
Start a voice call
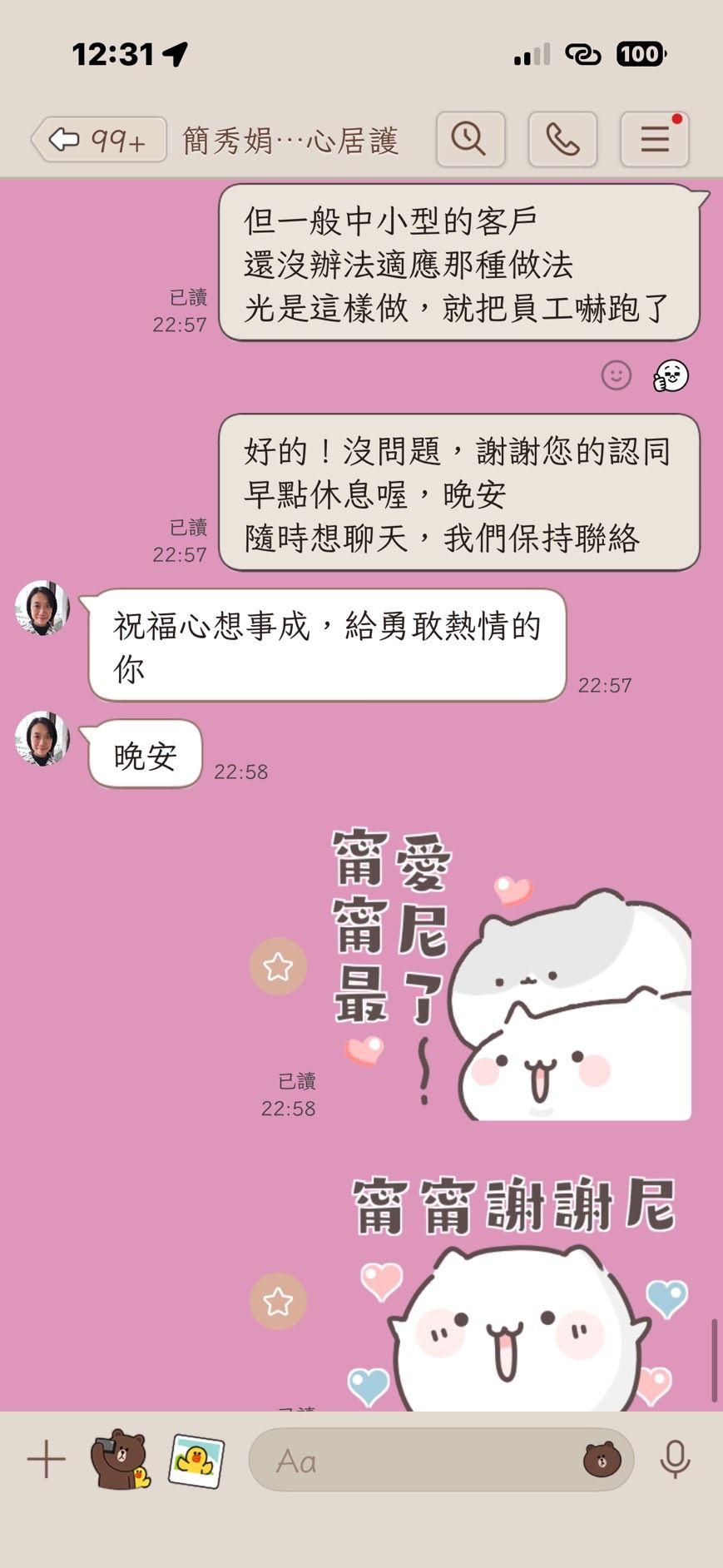[x=562, y=139]
